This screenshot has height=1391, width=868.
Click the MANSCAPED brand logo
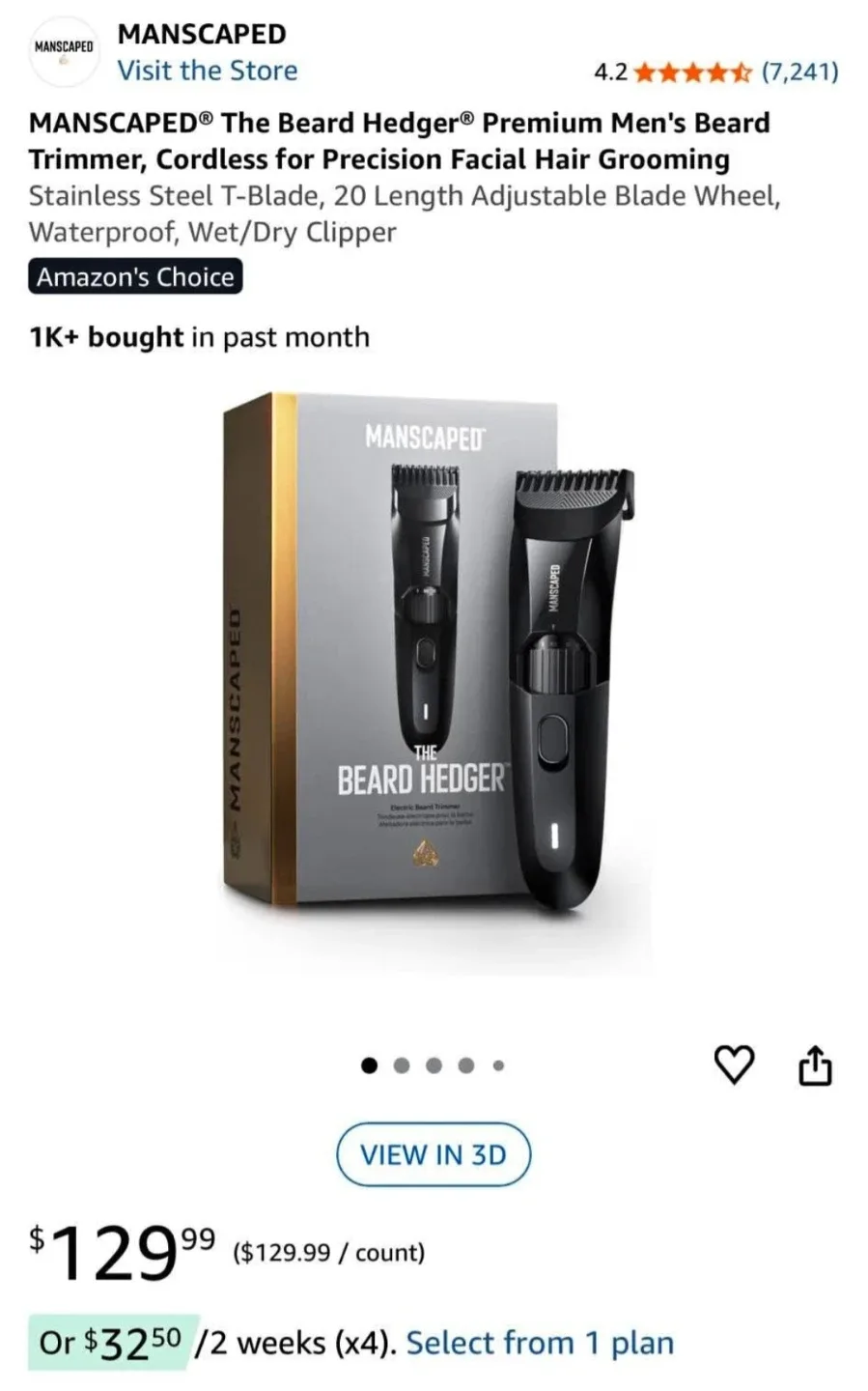[63, 50]
